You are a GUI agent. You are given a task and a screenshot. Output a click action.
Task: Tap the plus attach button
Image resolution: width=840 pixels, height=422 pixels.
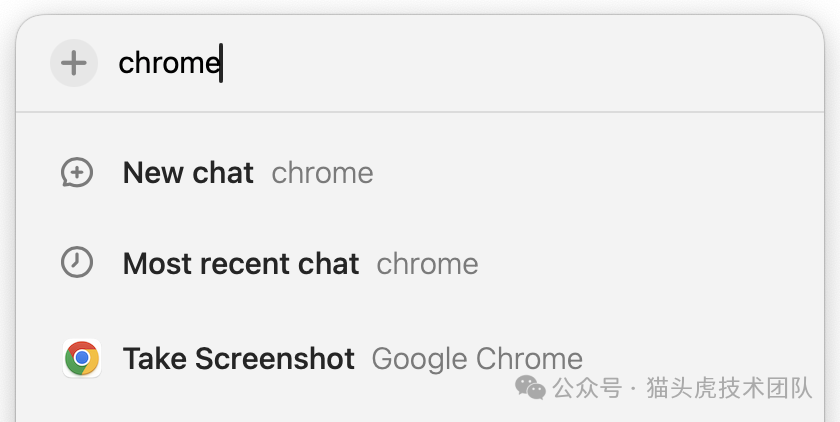[73, 64]
